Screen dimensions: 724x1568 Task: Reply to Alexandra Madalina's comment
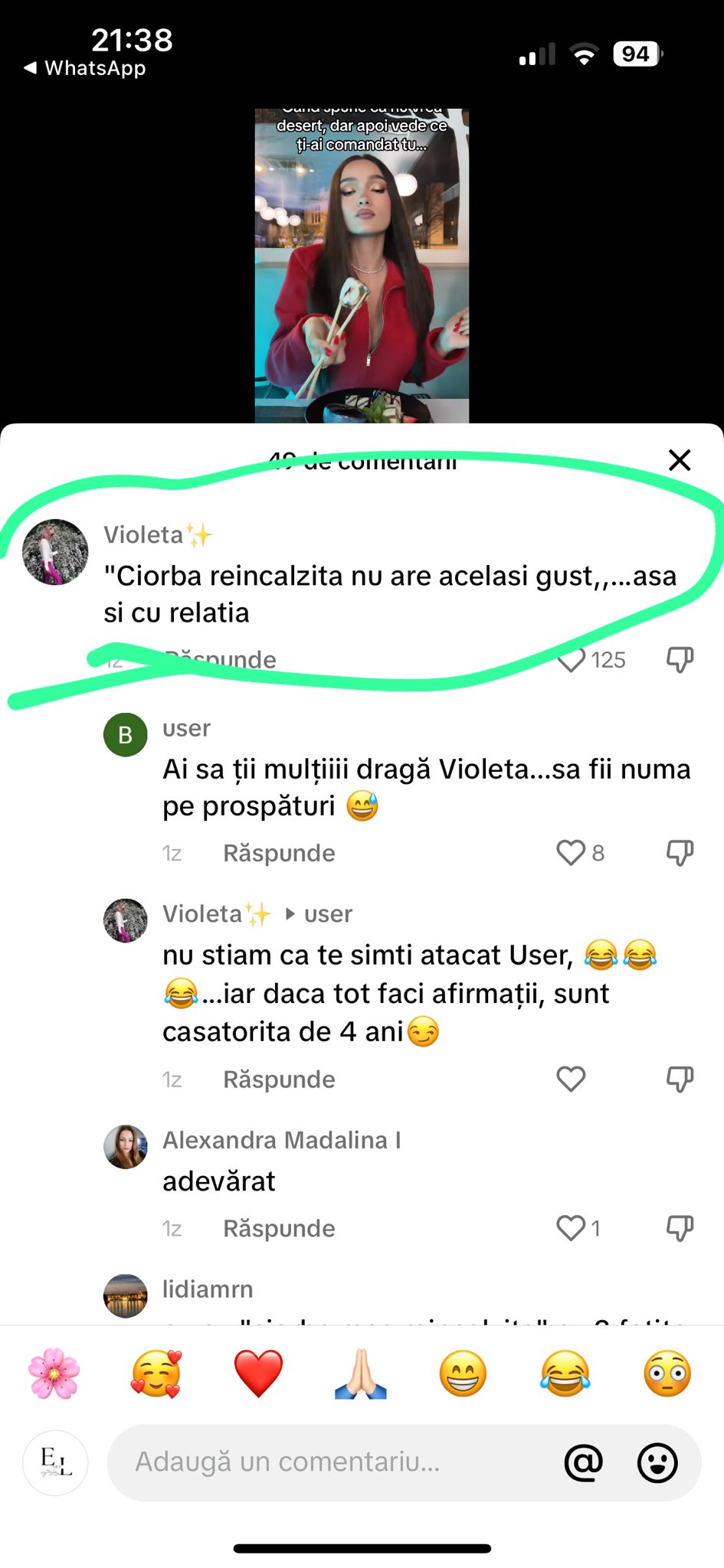279,1229
